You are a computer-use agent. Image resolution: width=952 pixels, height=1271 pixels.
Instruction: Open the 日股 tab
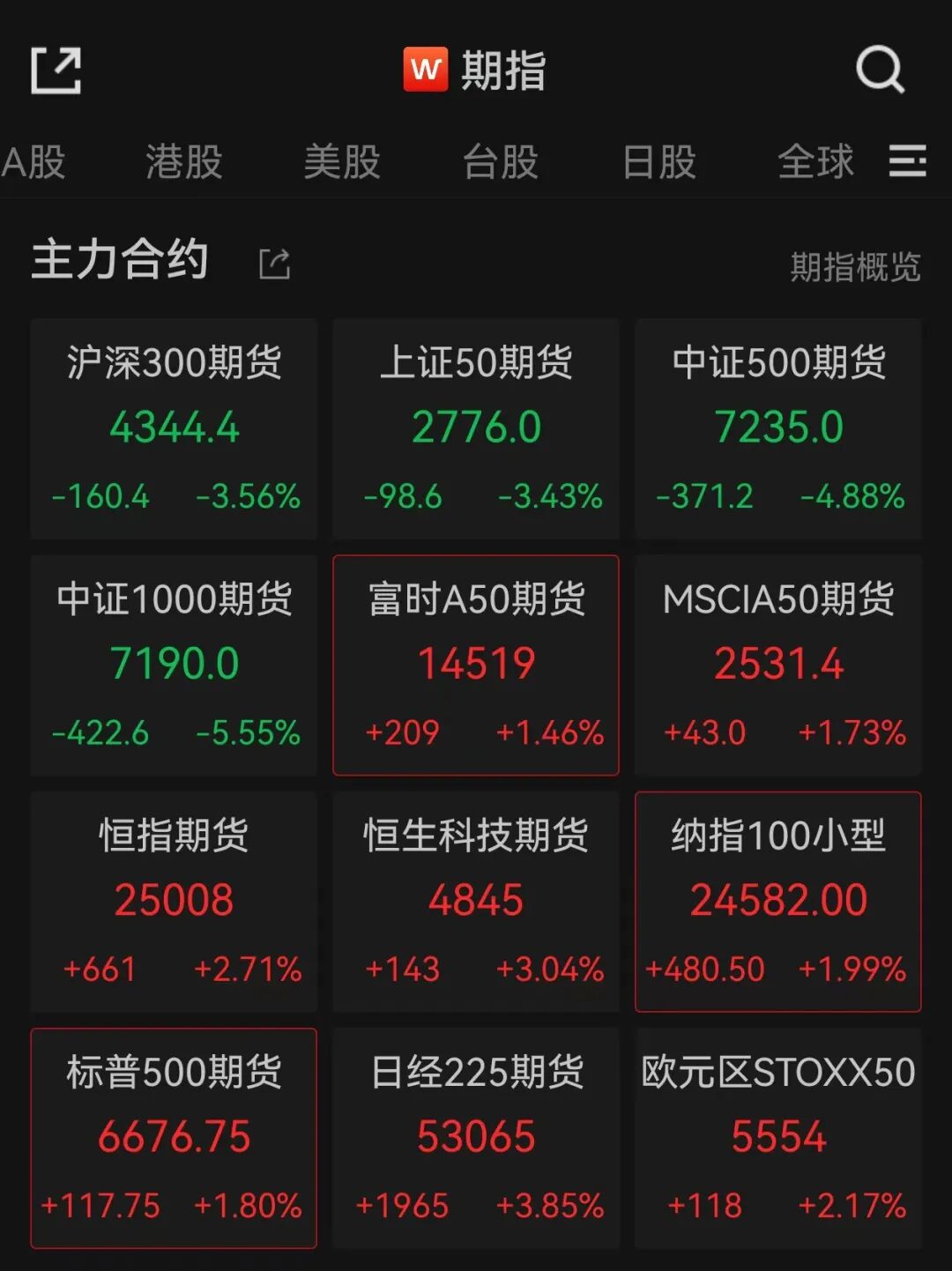[x=659, y=162]
